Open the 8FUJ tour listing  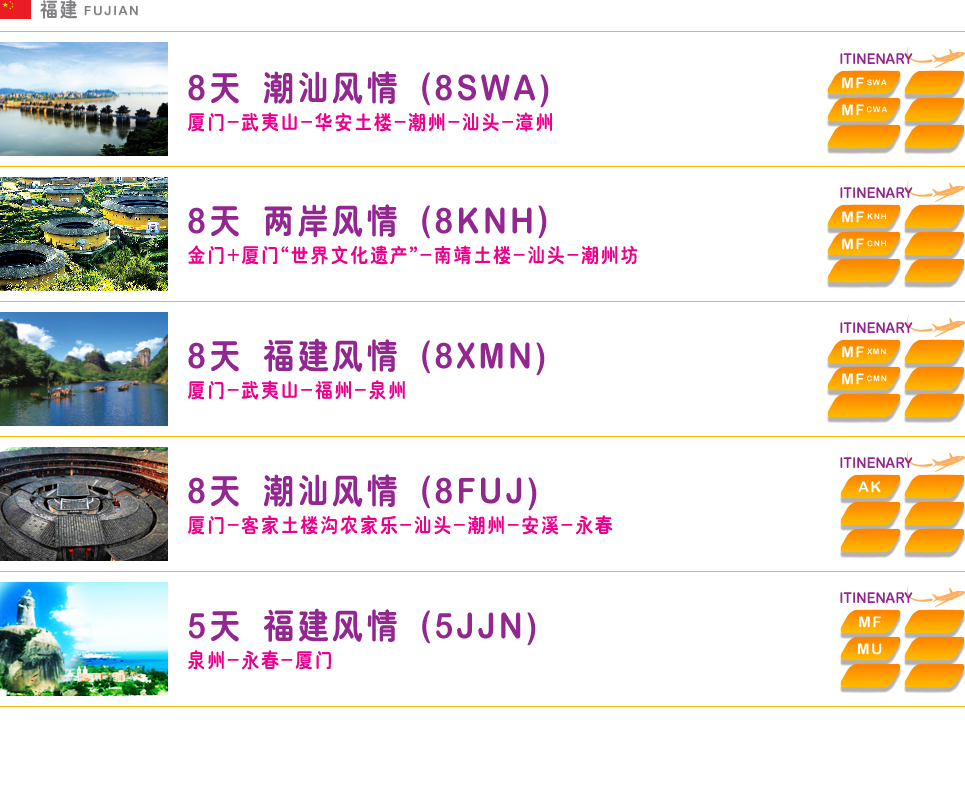click(x=363, y=492)
